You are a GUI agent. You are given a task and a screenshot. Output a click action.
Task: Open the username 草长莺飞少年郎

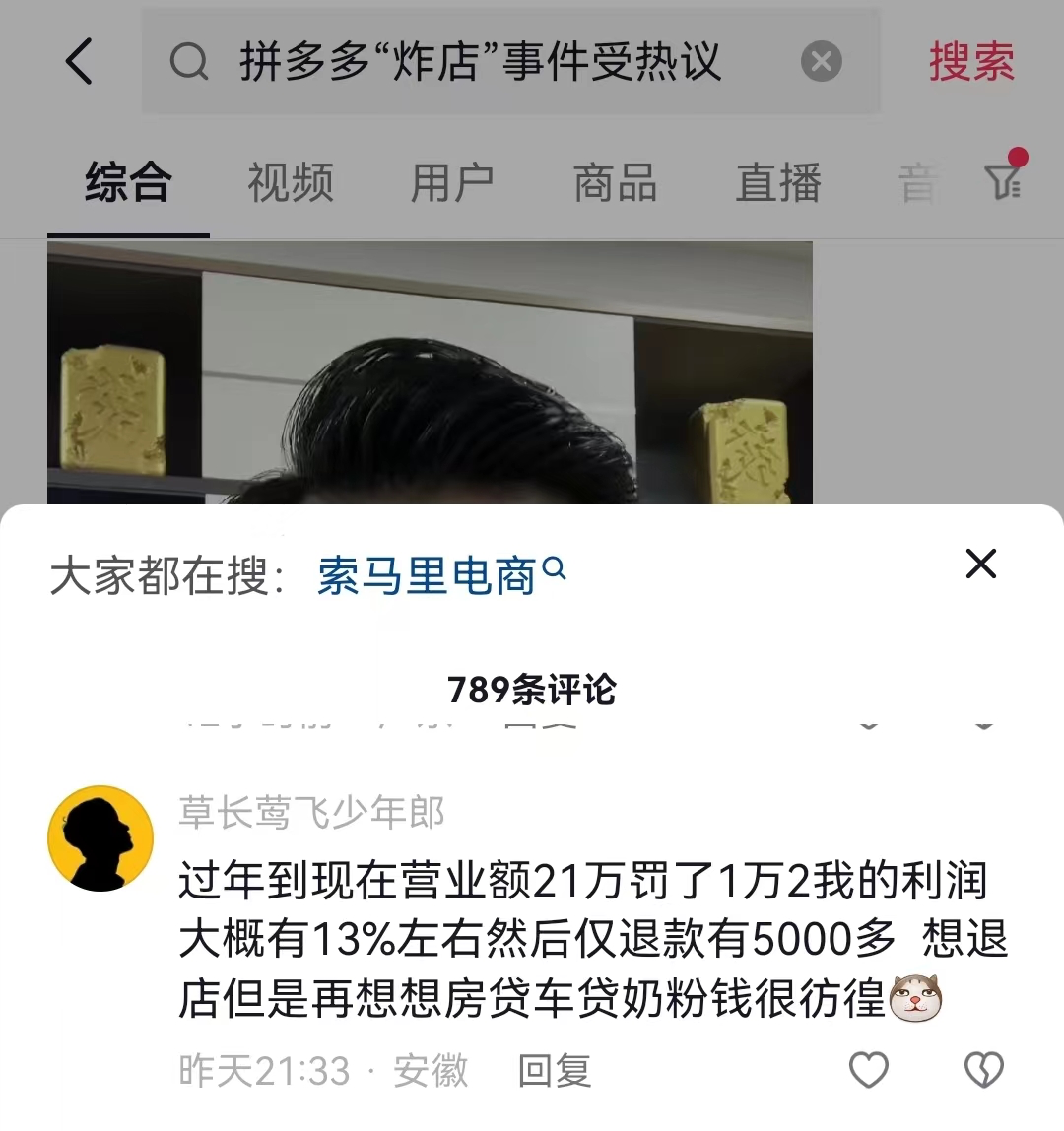point(311,813)
